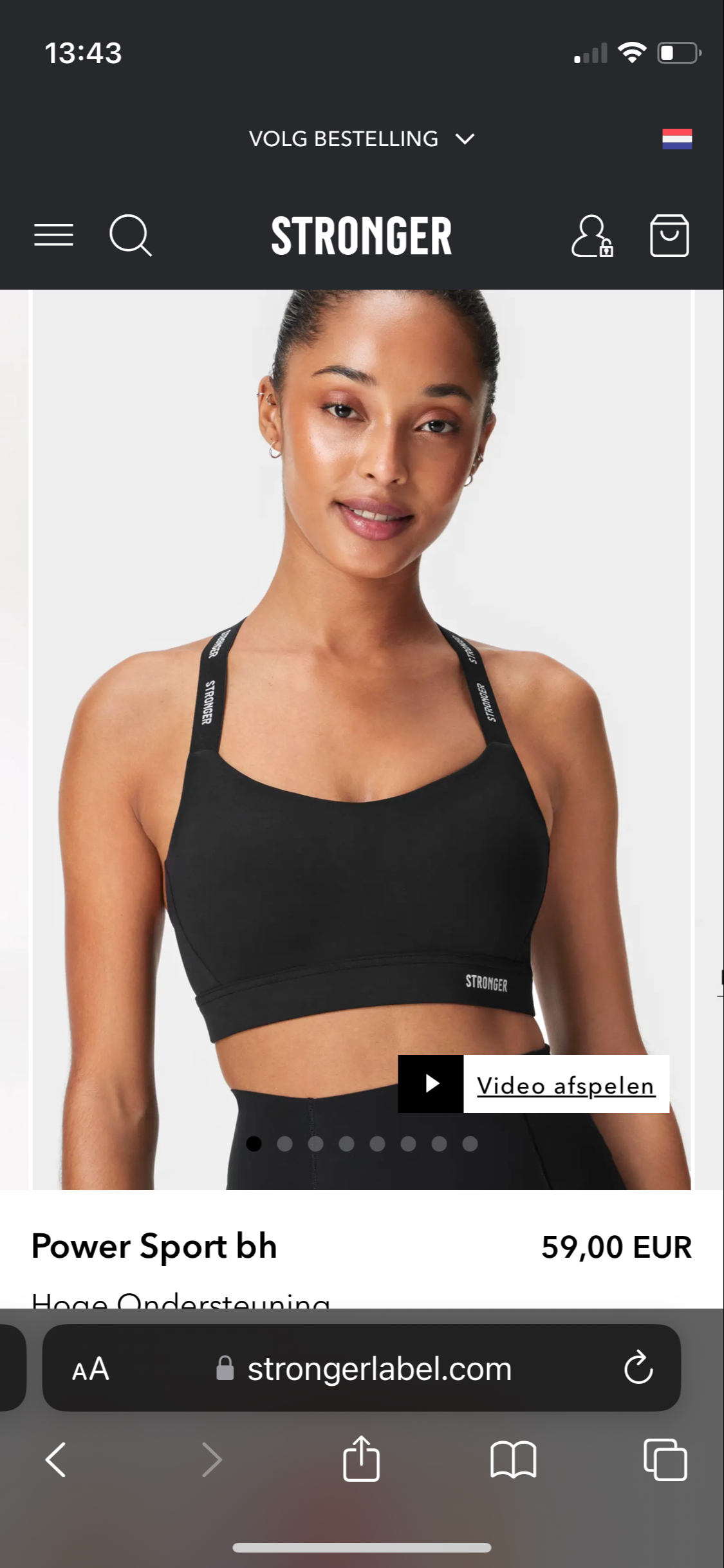The height and width of the screenshot is (1568, 724).
Task: Change country via the Dutch flag
Action: 677,139
